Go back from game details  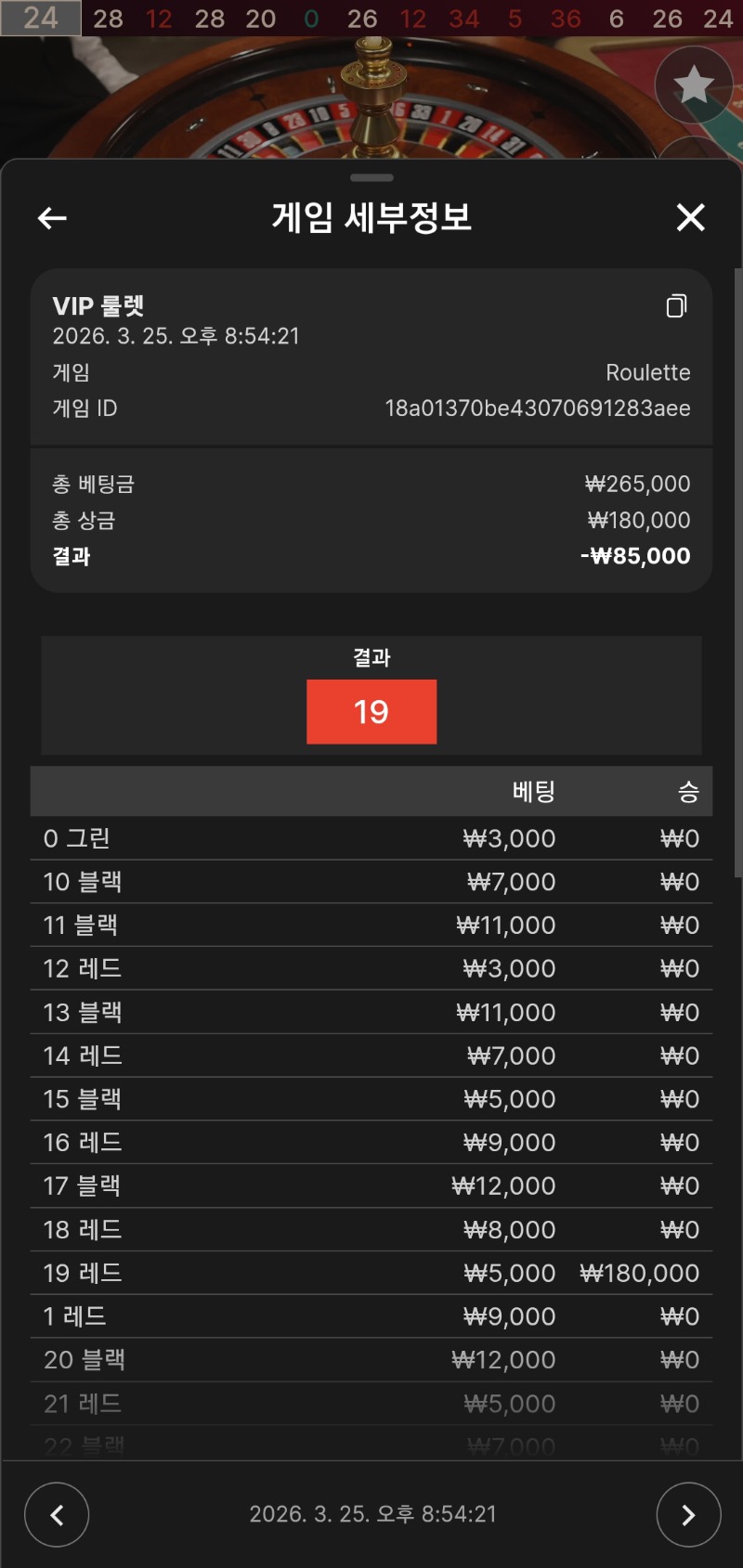pos(52,218)
